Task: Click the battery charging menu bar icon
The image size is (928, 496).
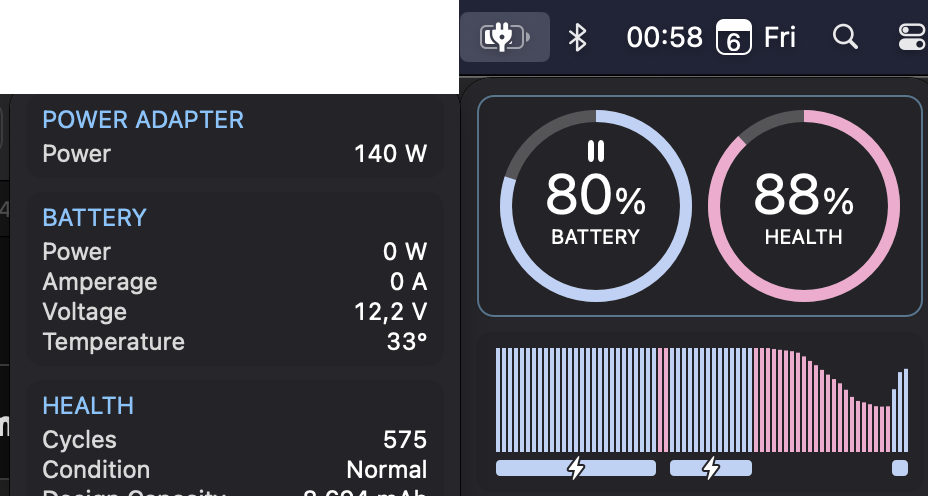Action: [504, 38]
